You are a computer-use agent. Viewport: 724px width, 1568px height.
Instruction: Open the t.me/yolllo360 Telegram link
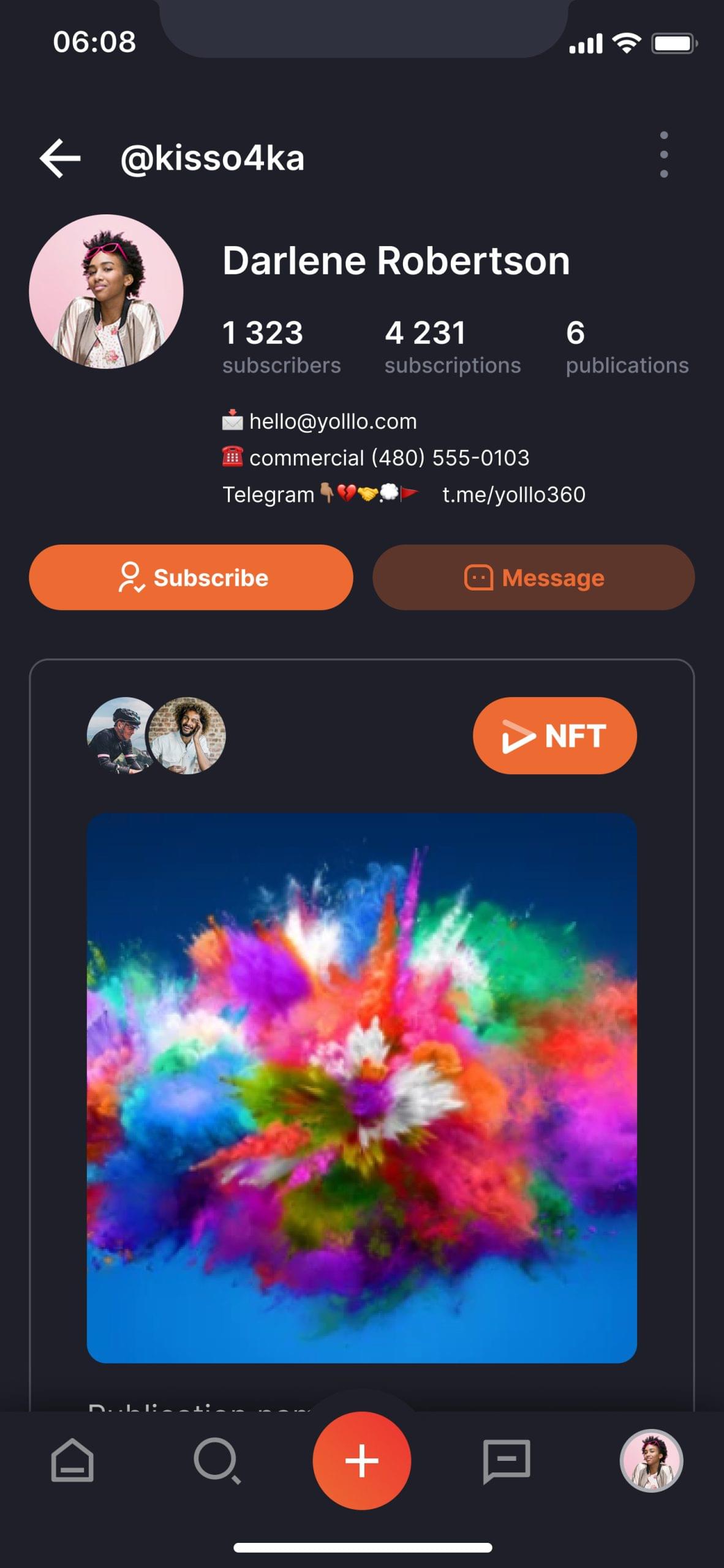coord(513,494)
